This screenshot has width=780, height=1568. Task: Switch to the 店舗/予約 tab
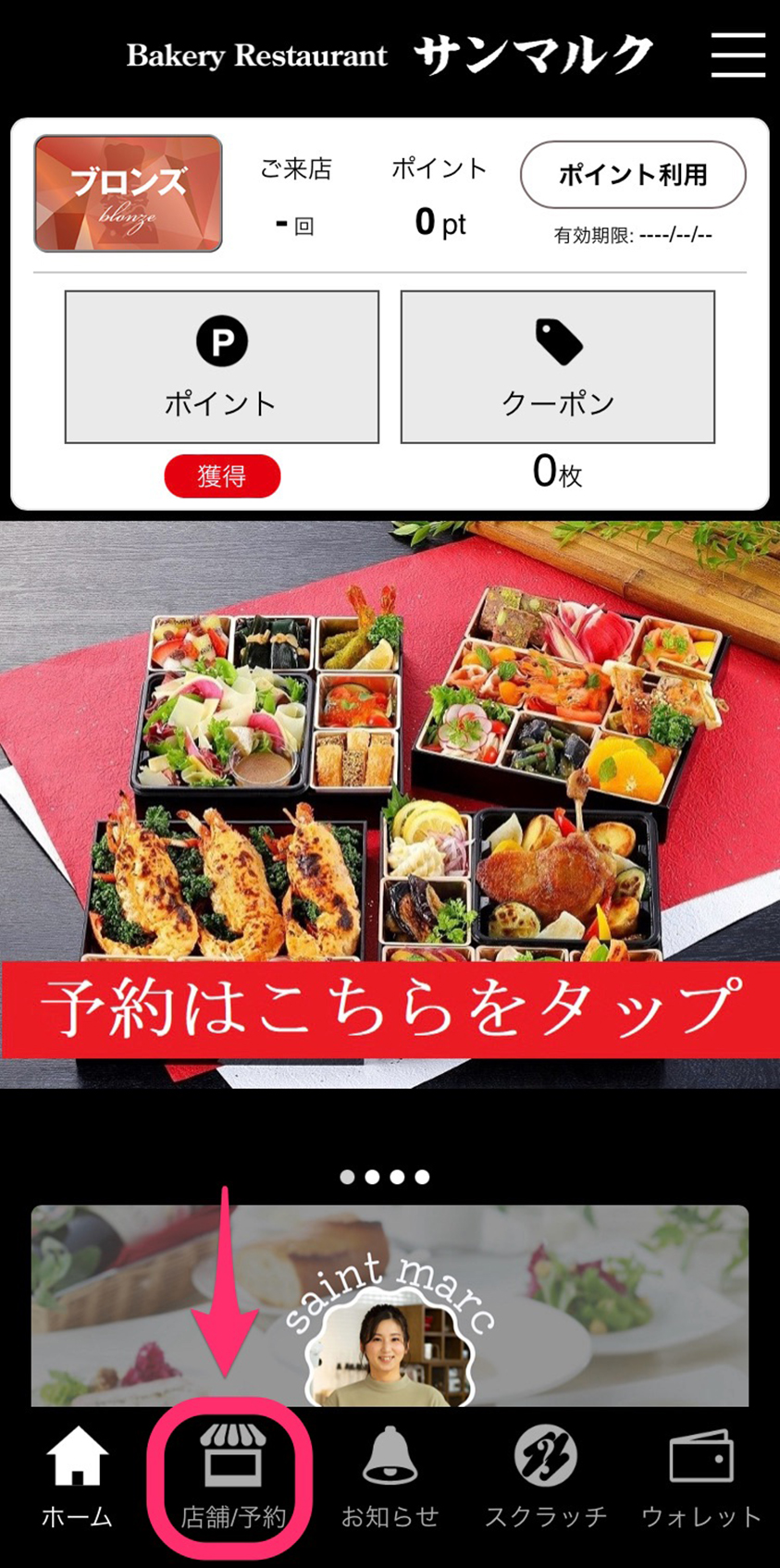[x=232, y=1477]
